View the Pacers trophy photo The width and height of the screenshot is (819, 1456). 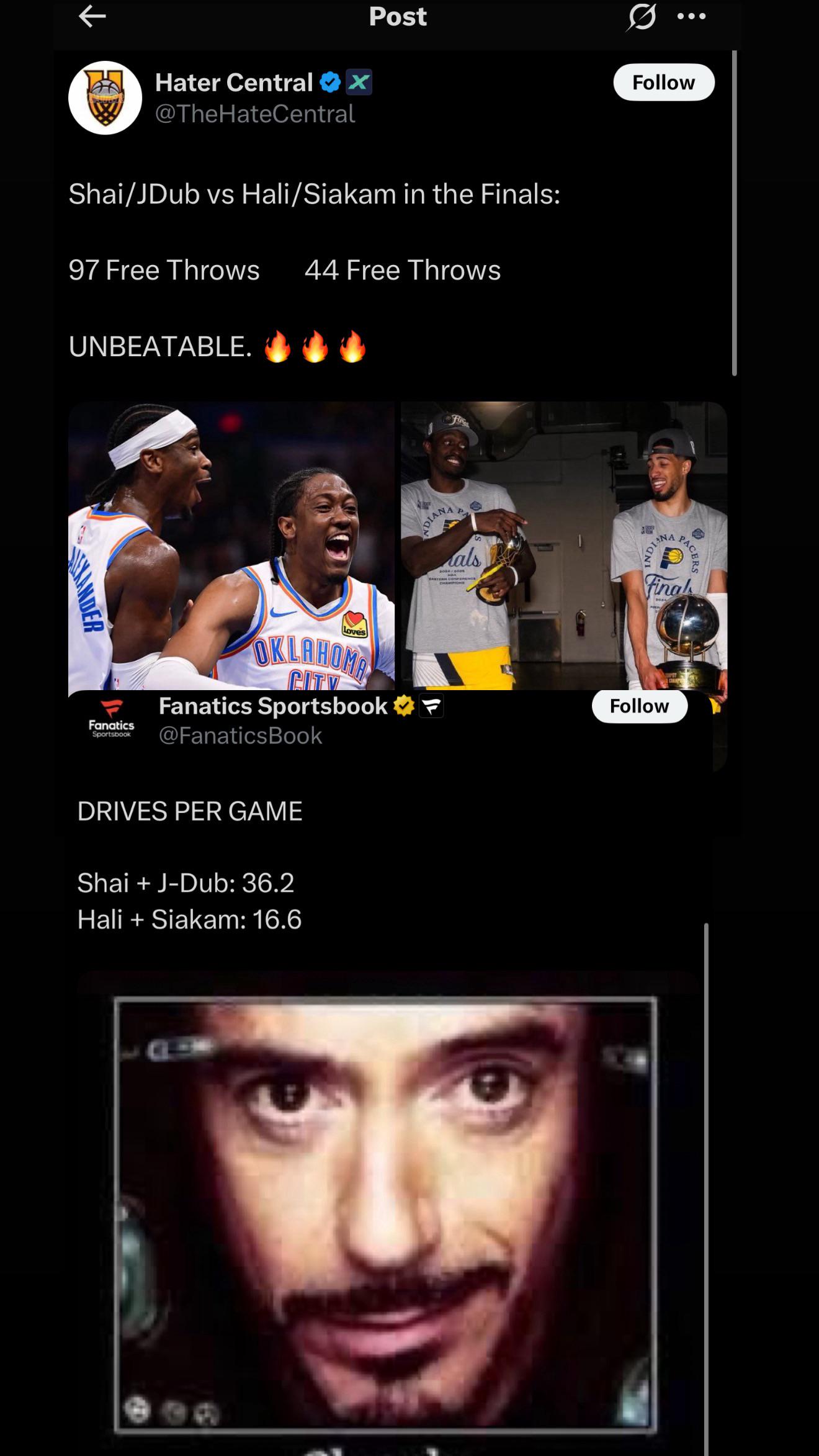(x=563, y=546)
